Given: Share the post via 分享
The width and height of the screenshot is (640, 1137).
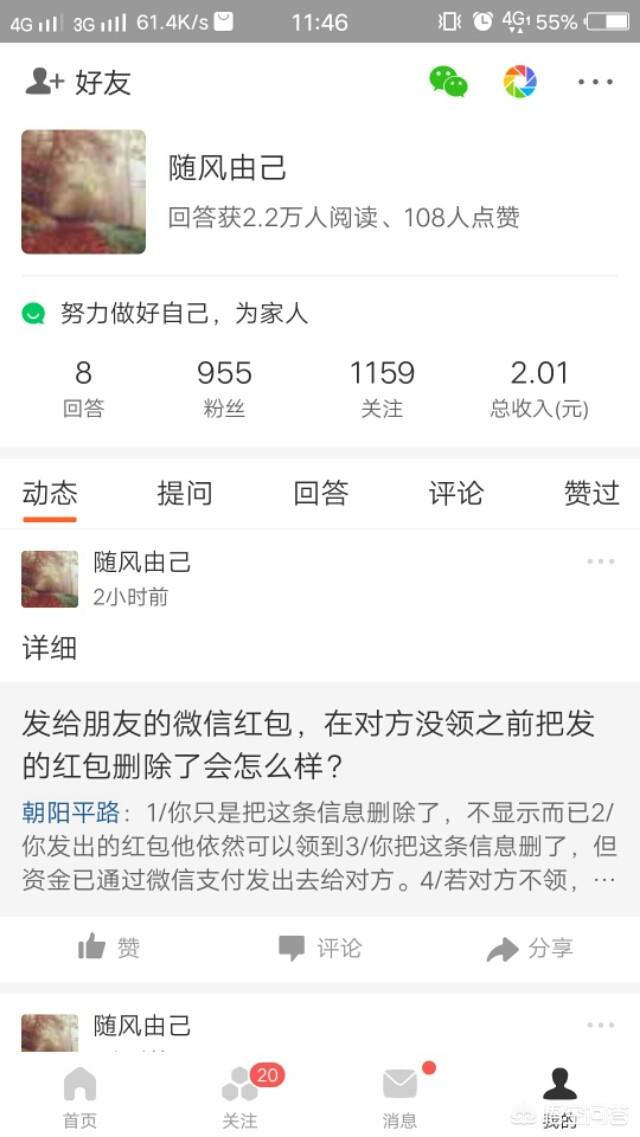Looking at the screenshot, I should tap(530, 948).
